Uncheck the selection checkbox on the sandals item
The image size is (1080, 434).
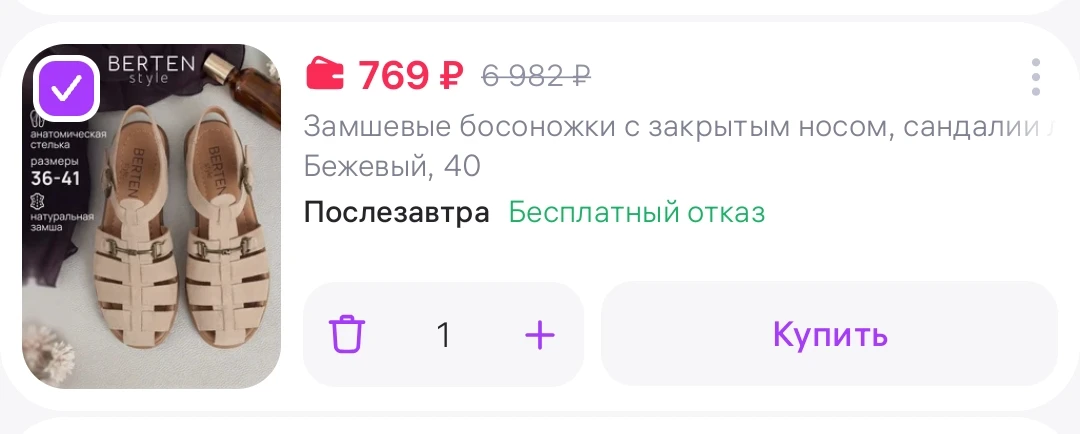click(67, 88)
